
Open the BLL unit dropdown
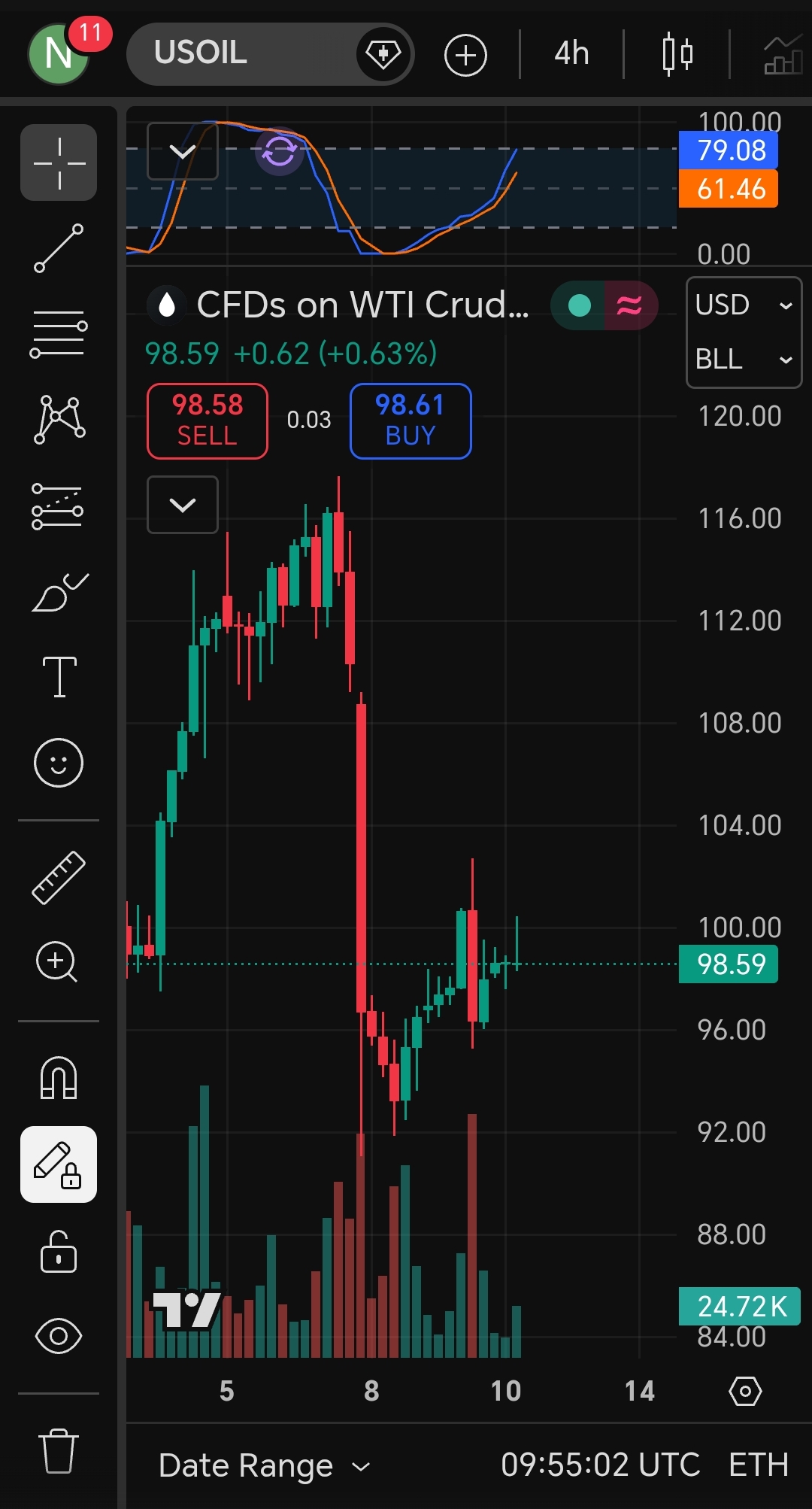pos(744,360)
